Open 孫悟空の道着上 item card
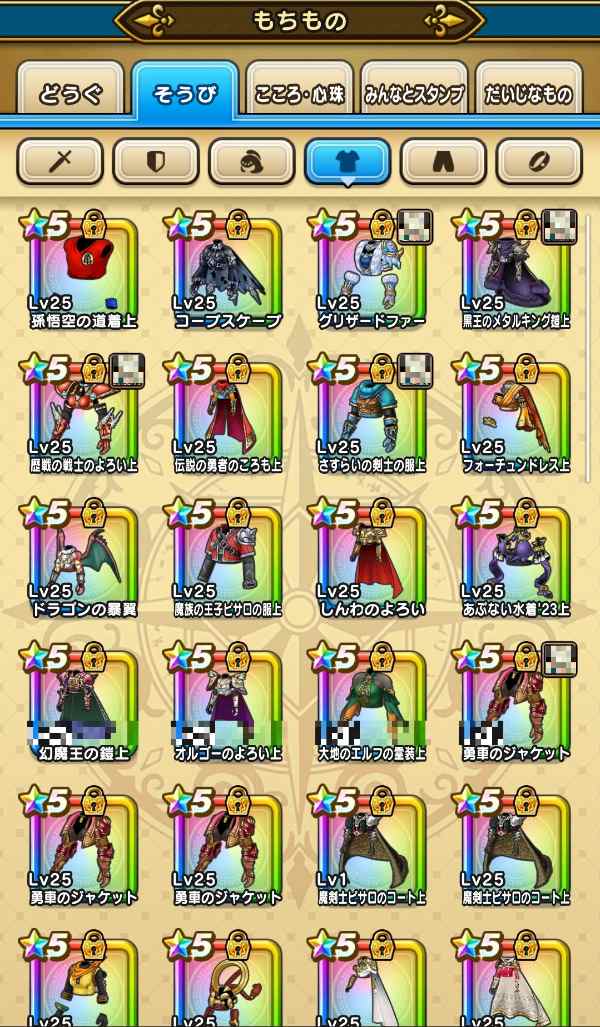The width and height of the screenshot is (600, 1027). (x=84, y=272)
